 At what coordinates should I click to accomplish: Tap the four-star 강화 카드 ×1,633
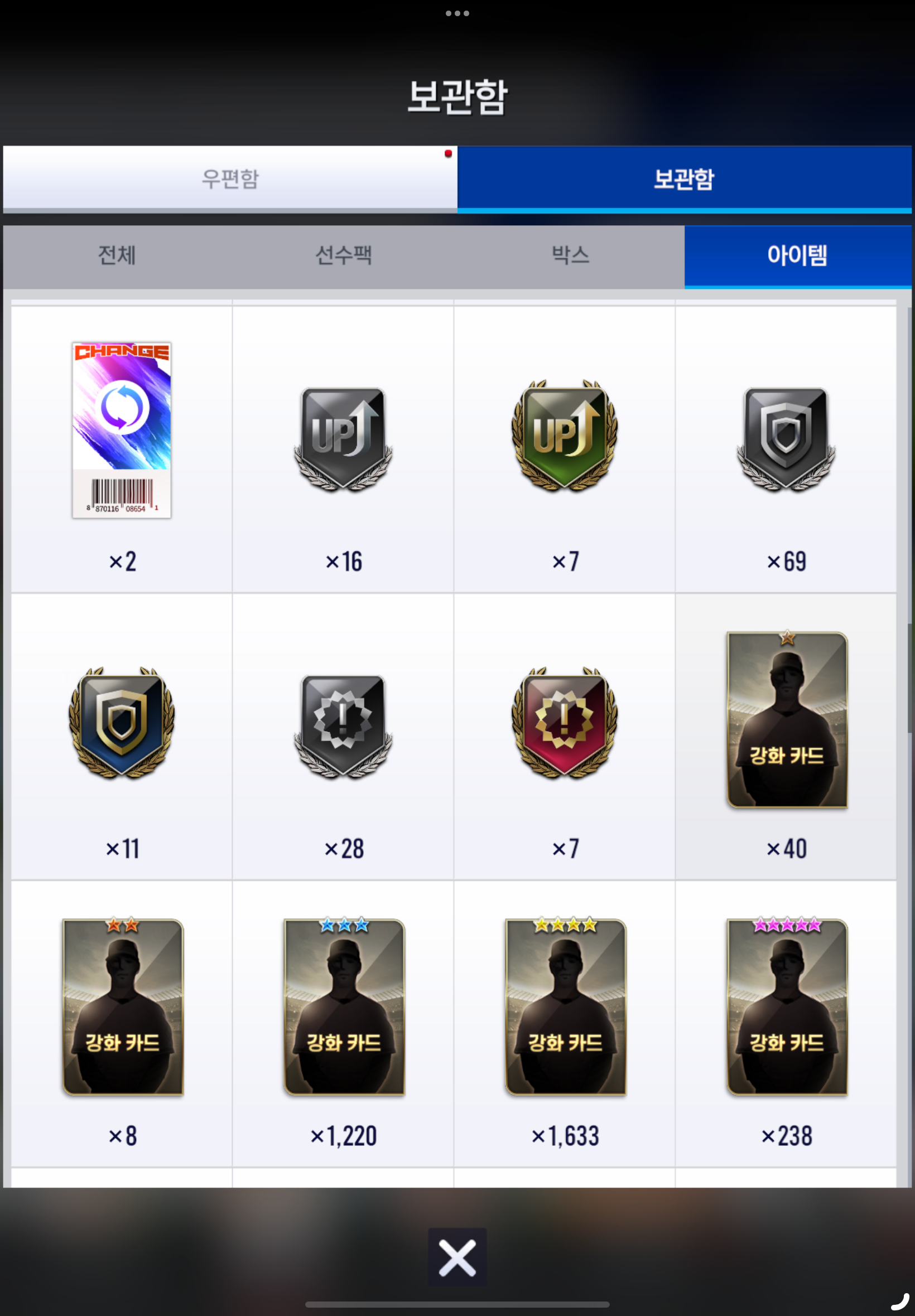click(565, 1007)
